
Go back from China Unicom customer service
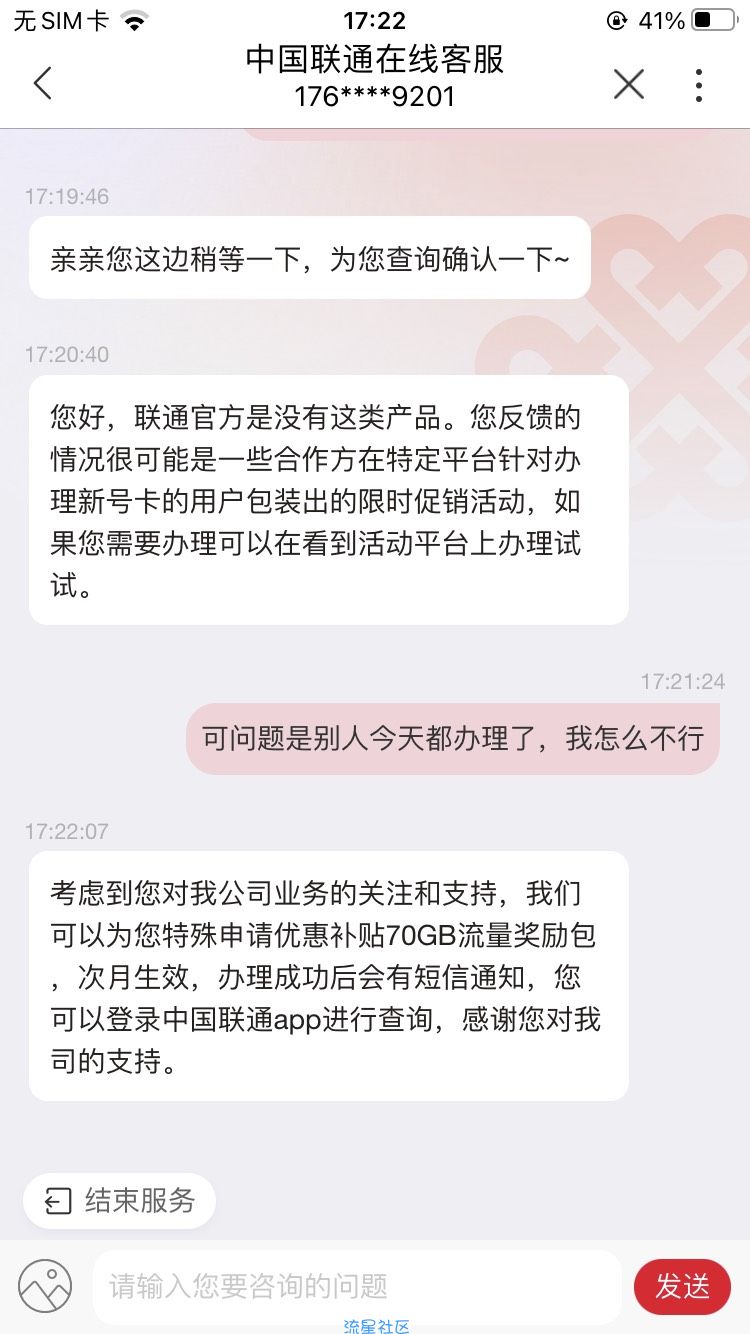point(42,84)
